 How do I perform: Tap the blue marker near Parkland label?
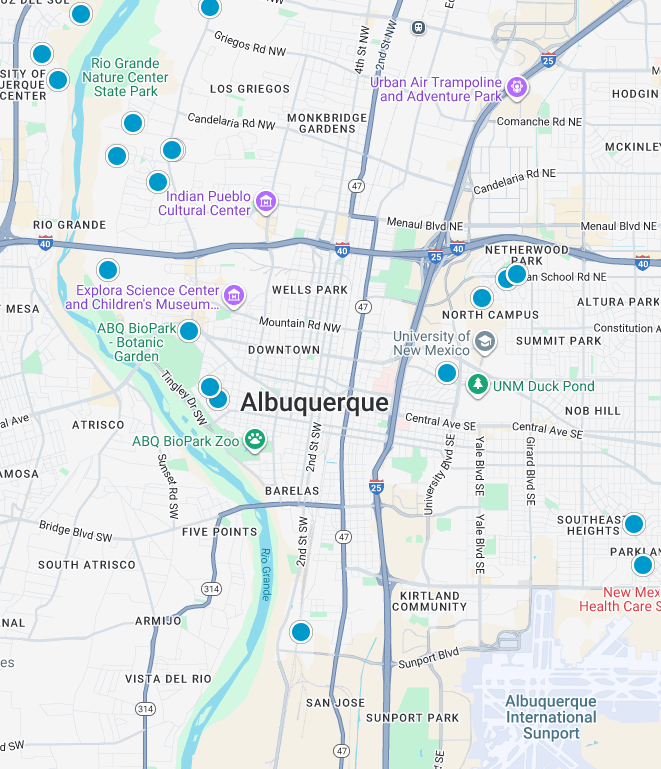643,565
